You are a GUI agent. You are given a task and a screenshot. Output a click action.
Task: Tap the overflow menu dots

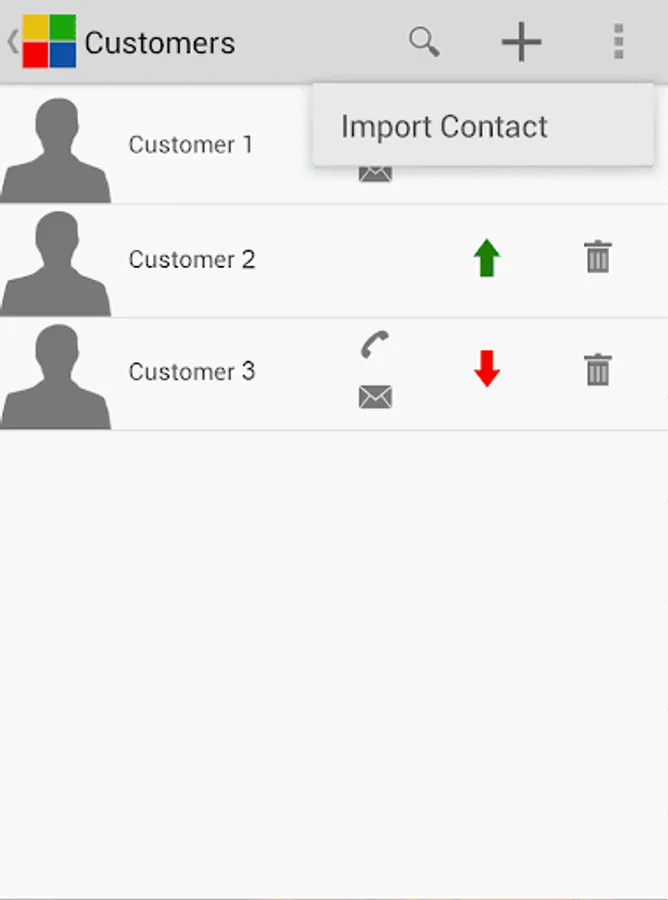(618, 42)
